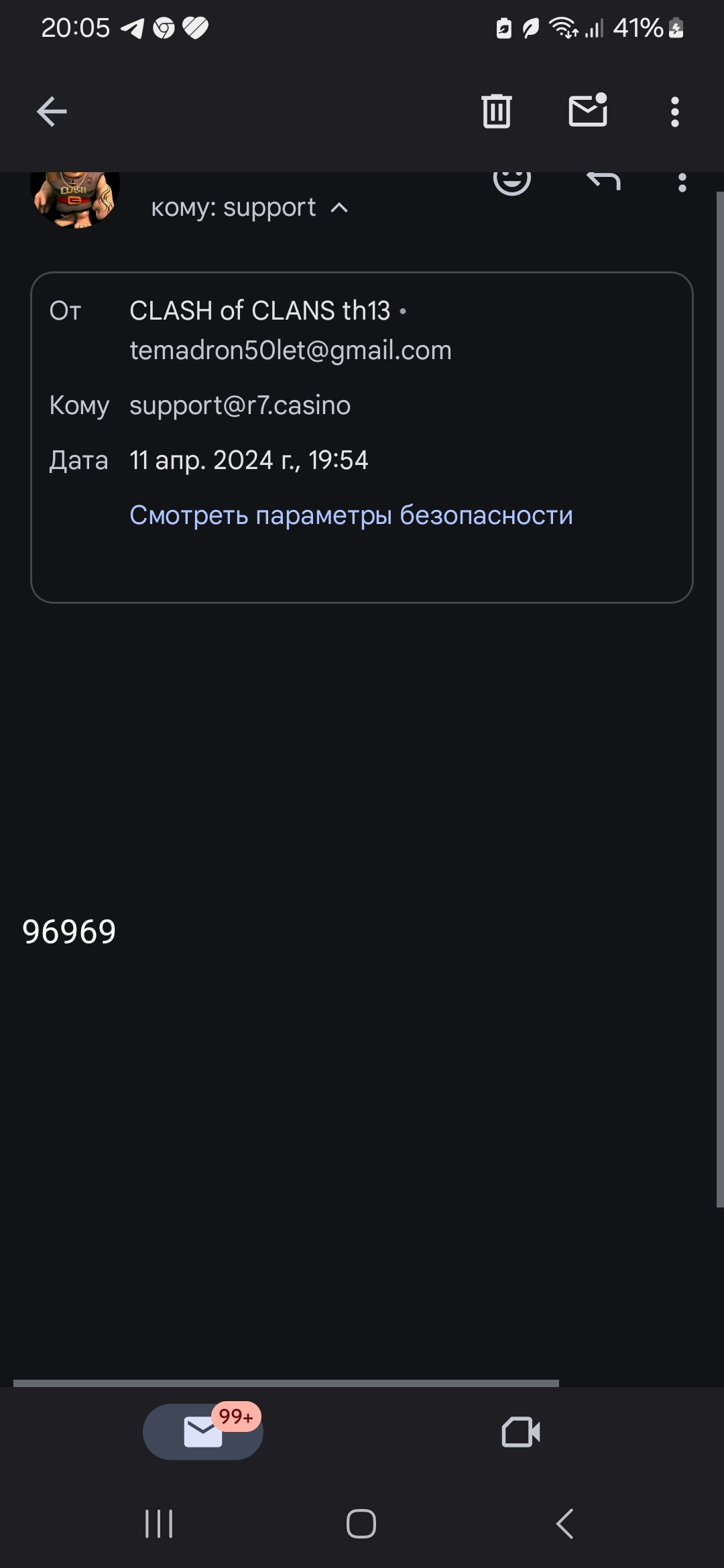The width and height of the screenshot is (724, 1568).
Task: Reply to this message
Action: pos(603,182)
